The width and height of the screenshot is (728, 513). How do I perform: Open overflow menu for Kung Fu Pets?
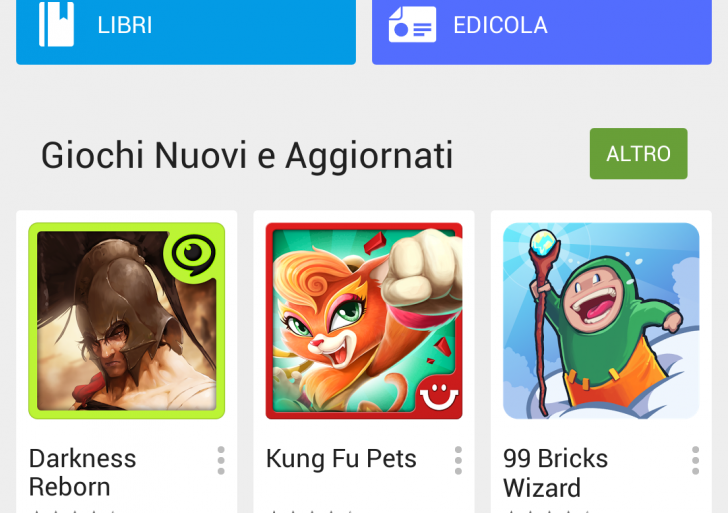coord(458,460)
